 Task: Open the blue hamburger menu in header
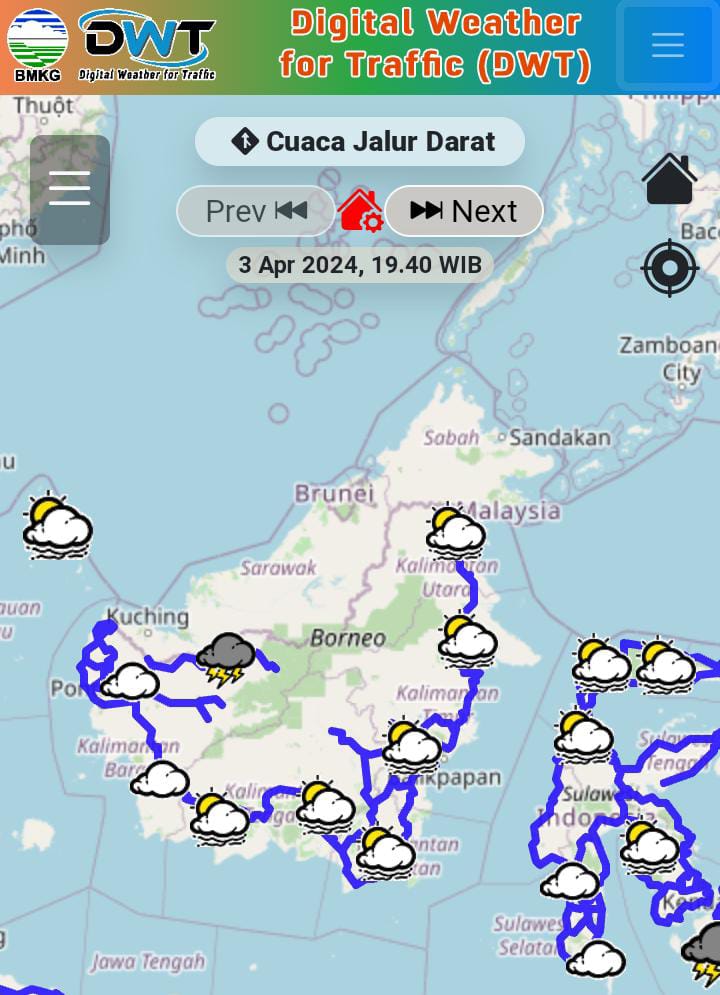[667, 45]
